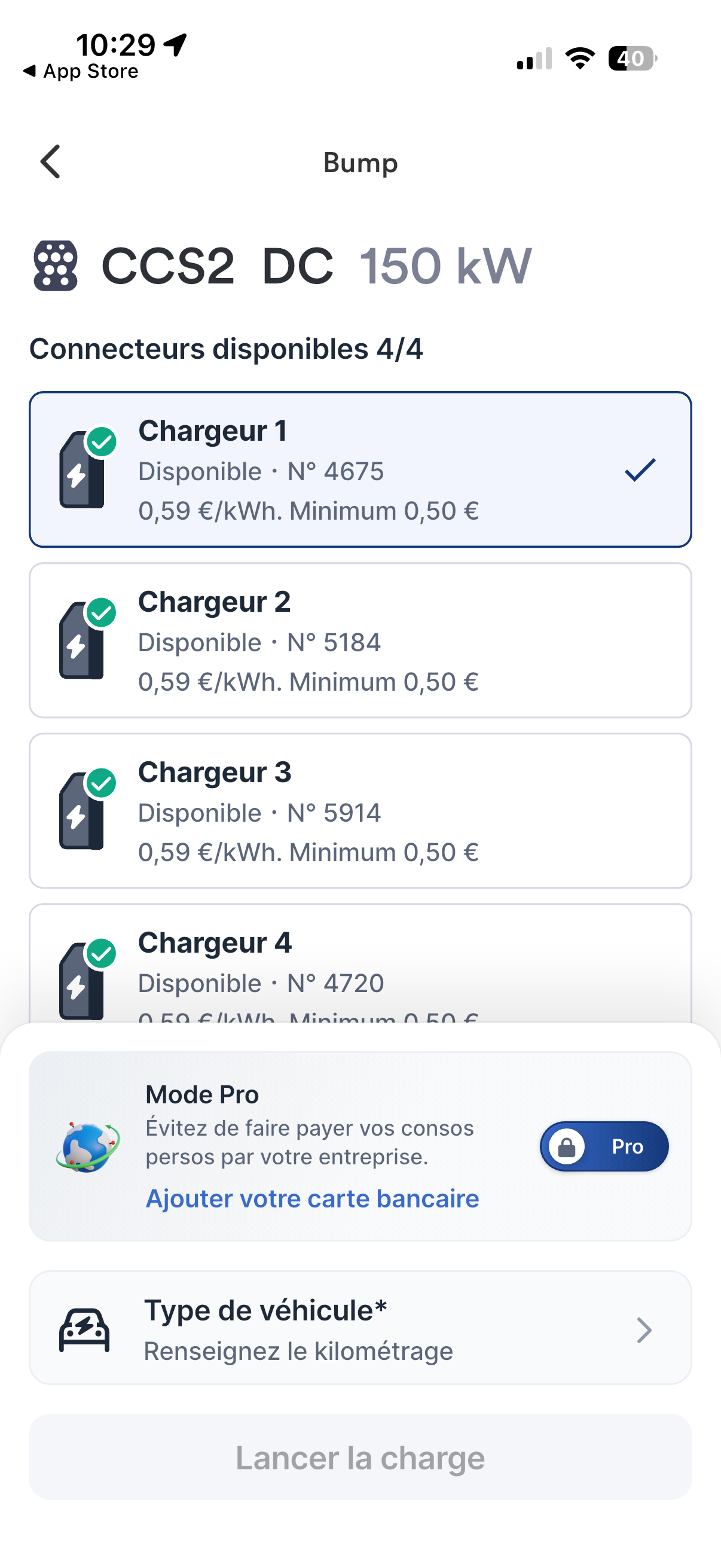Select Chargeur 1 number 4675
Screen dimensions: 721x1568
pos(360,469)
